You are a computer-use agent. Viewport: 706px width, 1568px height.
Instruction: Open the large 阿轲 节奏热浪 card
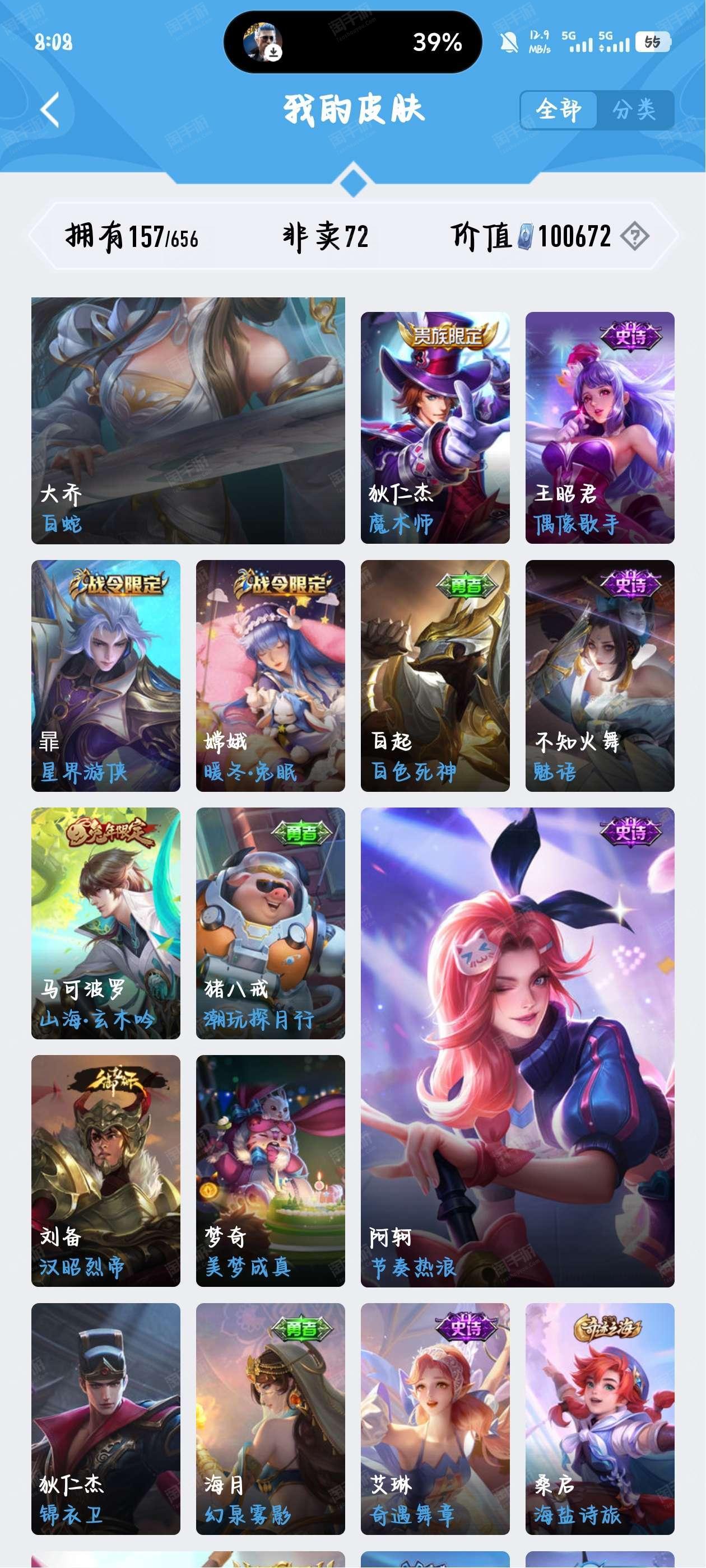[518, 1047]
